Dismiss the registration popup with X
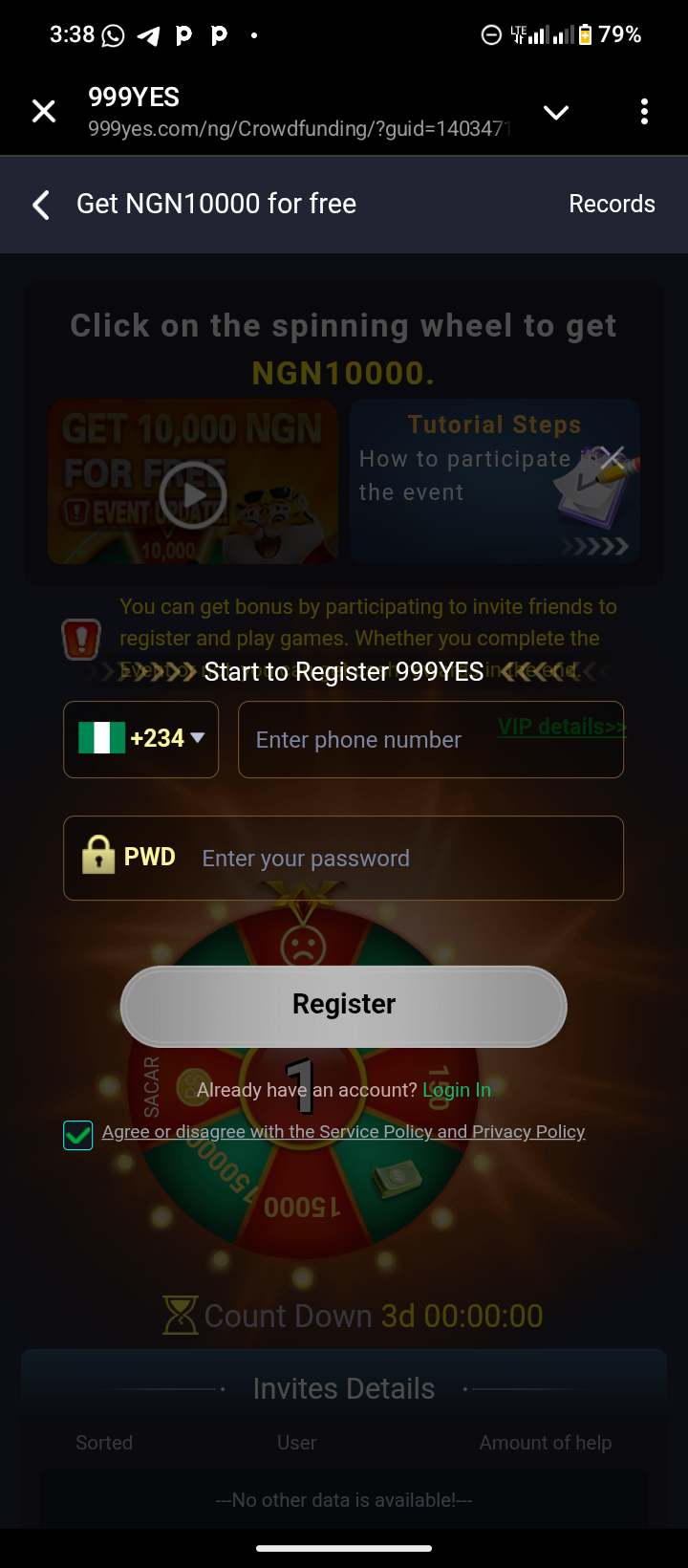Screen dimensions: 688x1568 click(613, 456)
